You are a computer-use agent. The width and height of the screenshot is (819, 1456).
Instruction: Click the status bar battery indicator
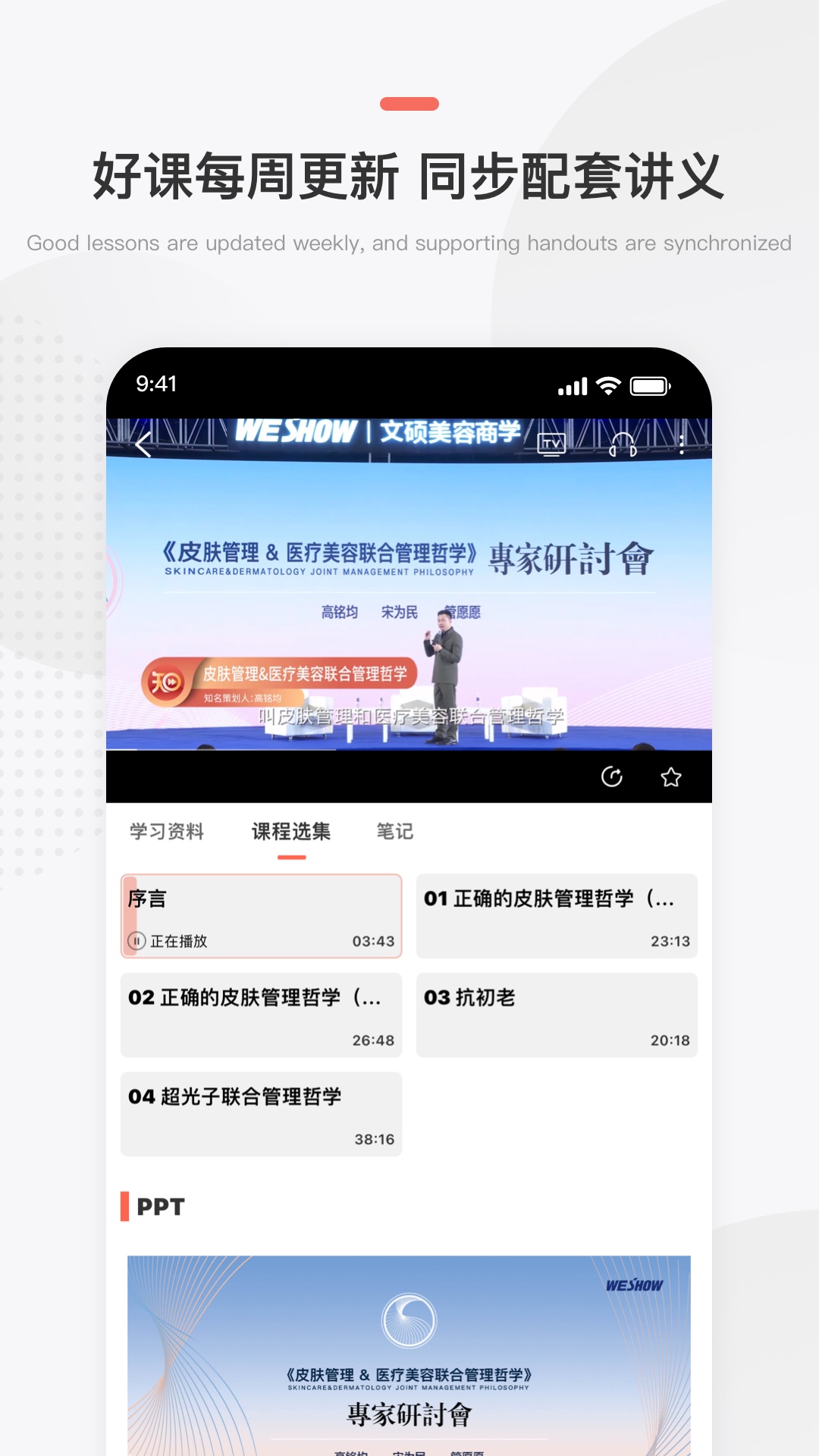pos(648,385)
